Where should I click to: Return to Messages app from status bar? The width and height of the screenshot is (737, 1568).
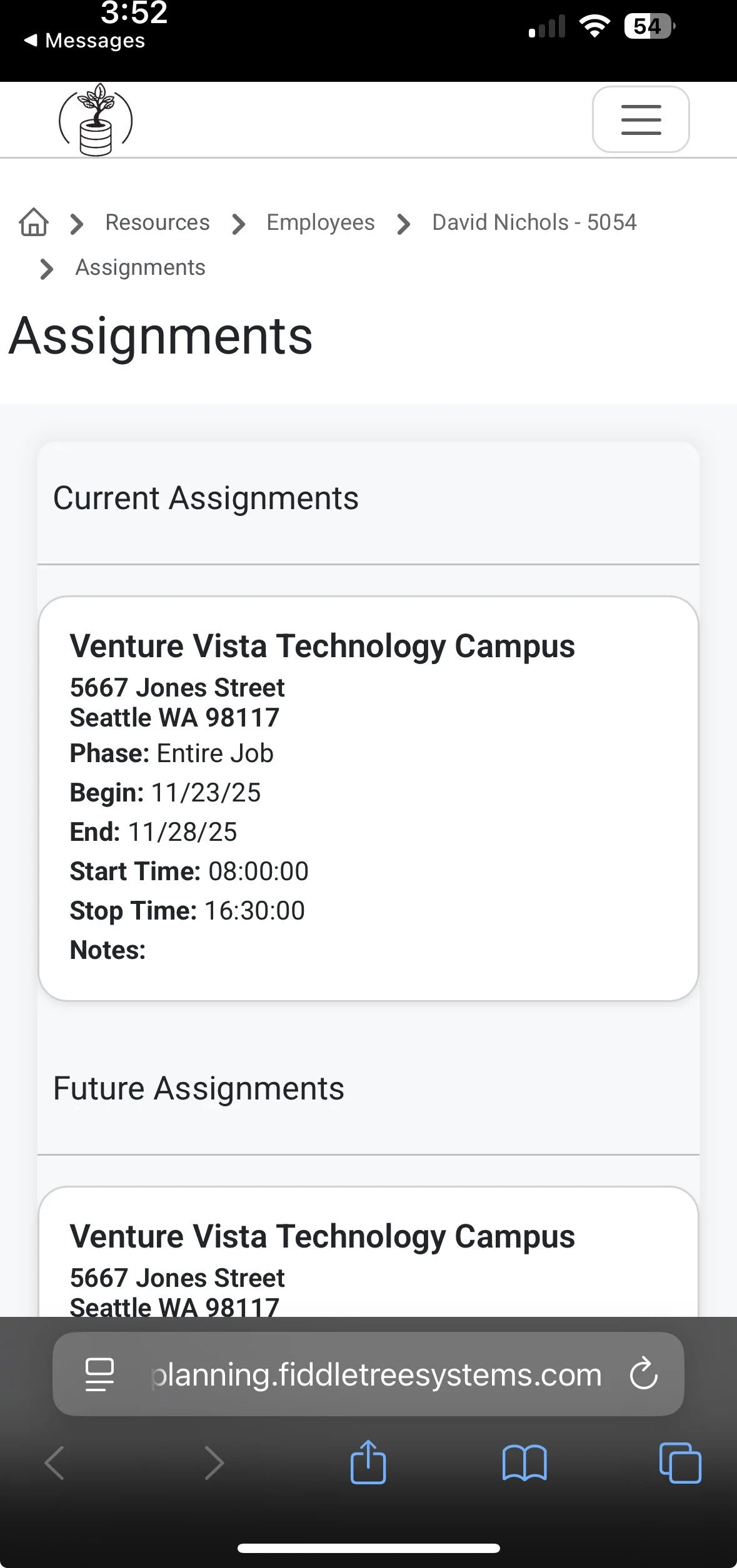[x=84, y=41]
